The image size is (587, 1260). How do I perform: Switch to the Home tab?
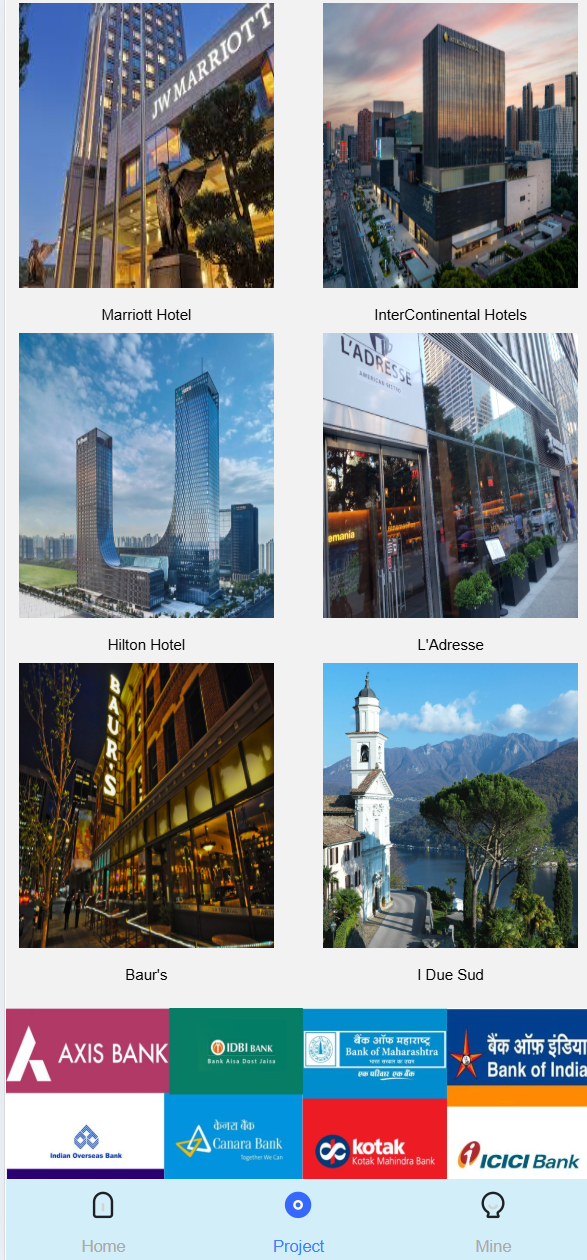coord(103,1221)
